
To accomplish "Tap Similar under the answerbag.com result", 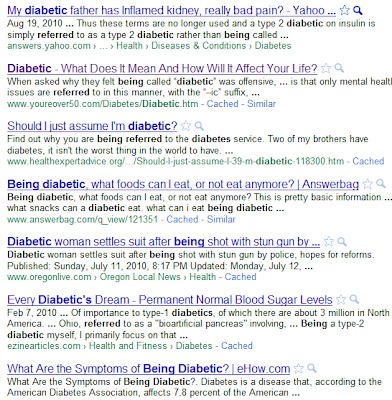I will [221, 219].
